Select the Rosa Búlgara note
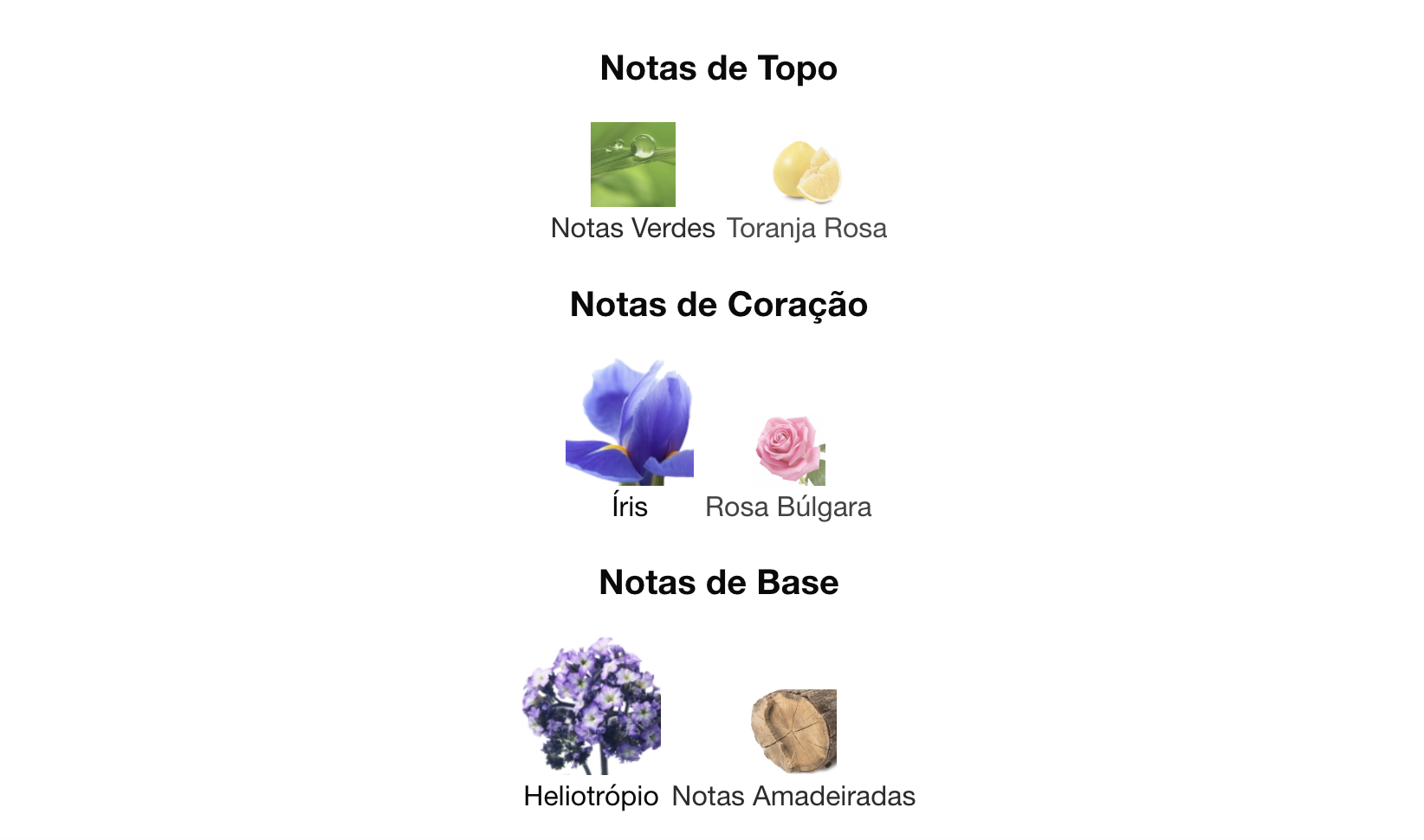1424x840 pixels. [x=788, y=468]
